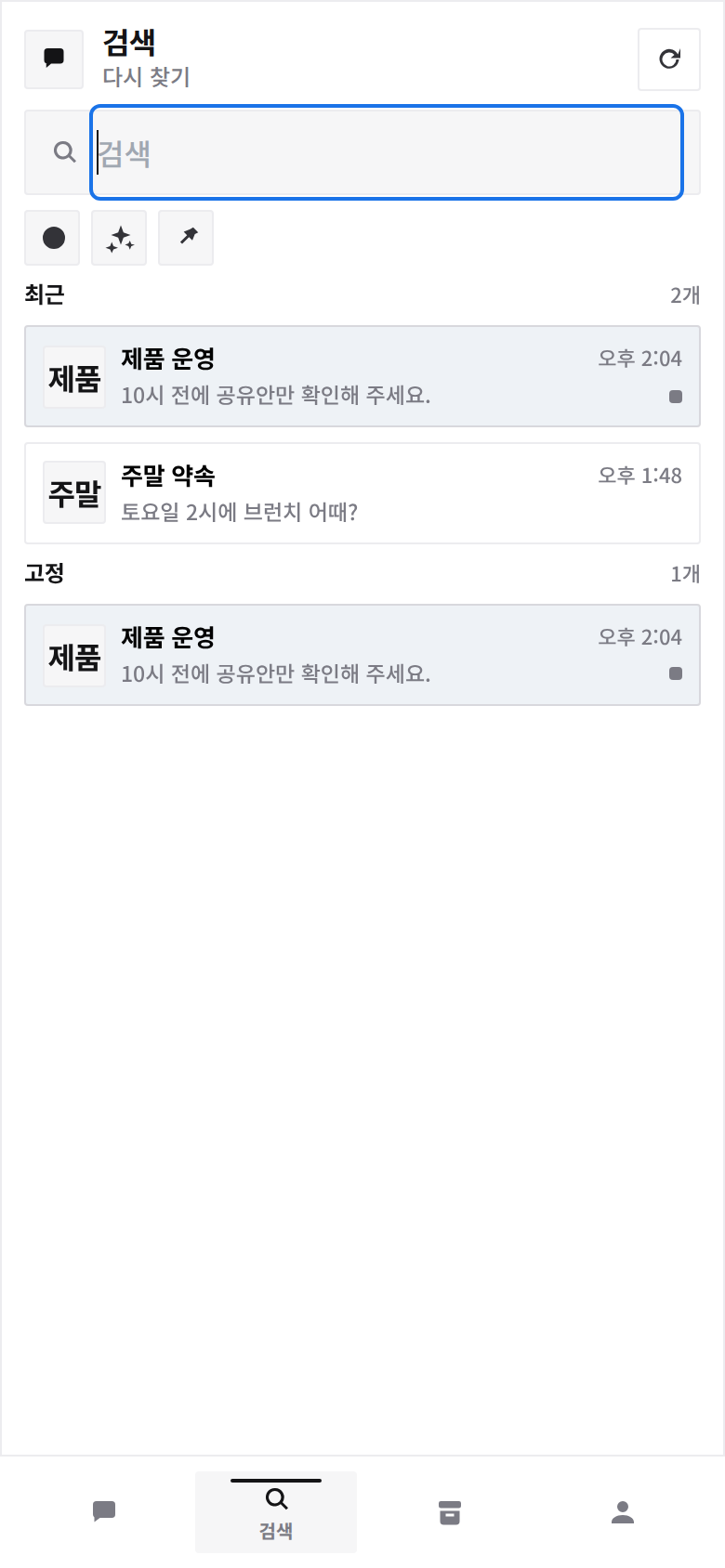725x1568 pixels.
Task: Switch to the chats tab in bottom bar
Action: pos(104,1511)
